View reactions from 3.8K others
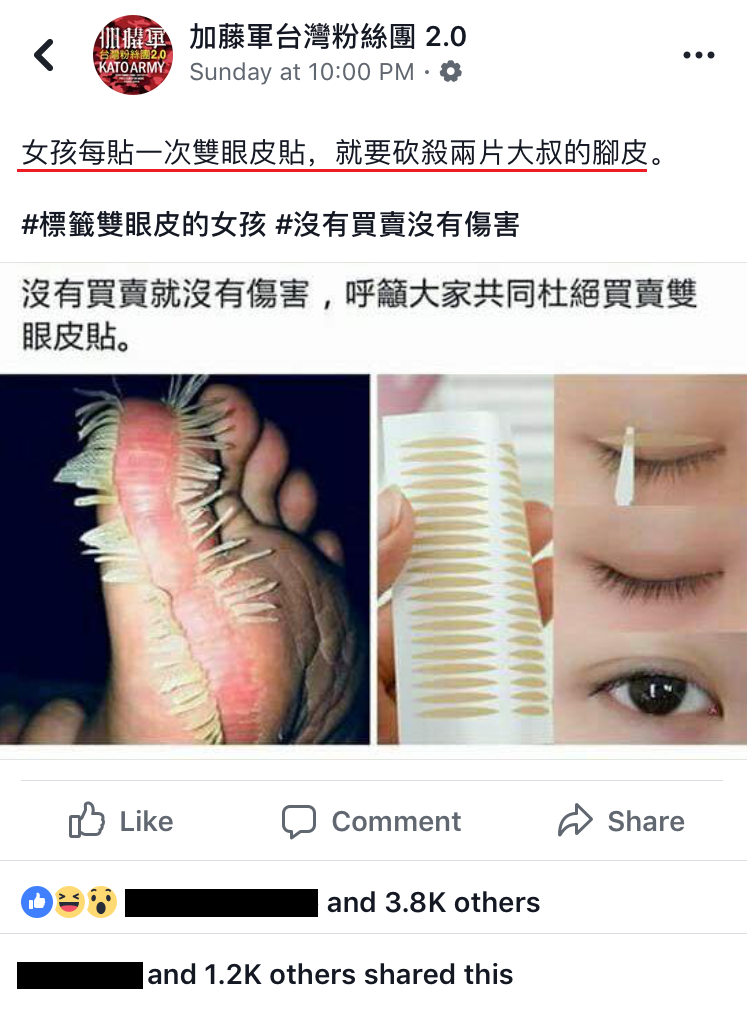The height and width of the screenshot is (1011, 747). (433, 902)
